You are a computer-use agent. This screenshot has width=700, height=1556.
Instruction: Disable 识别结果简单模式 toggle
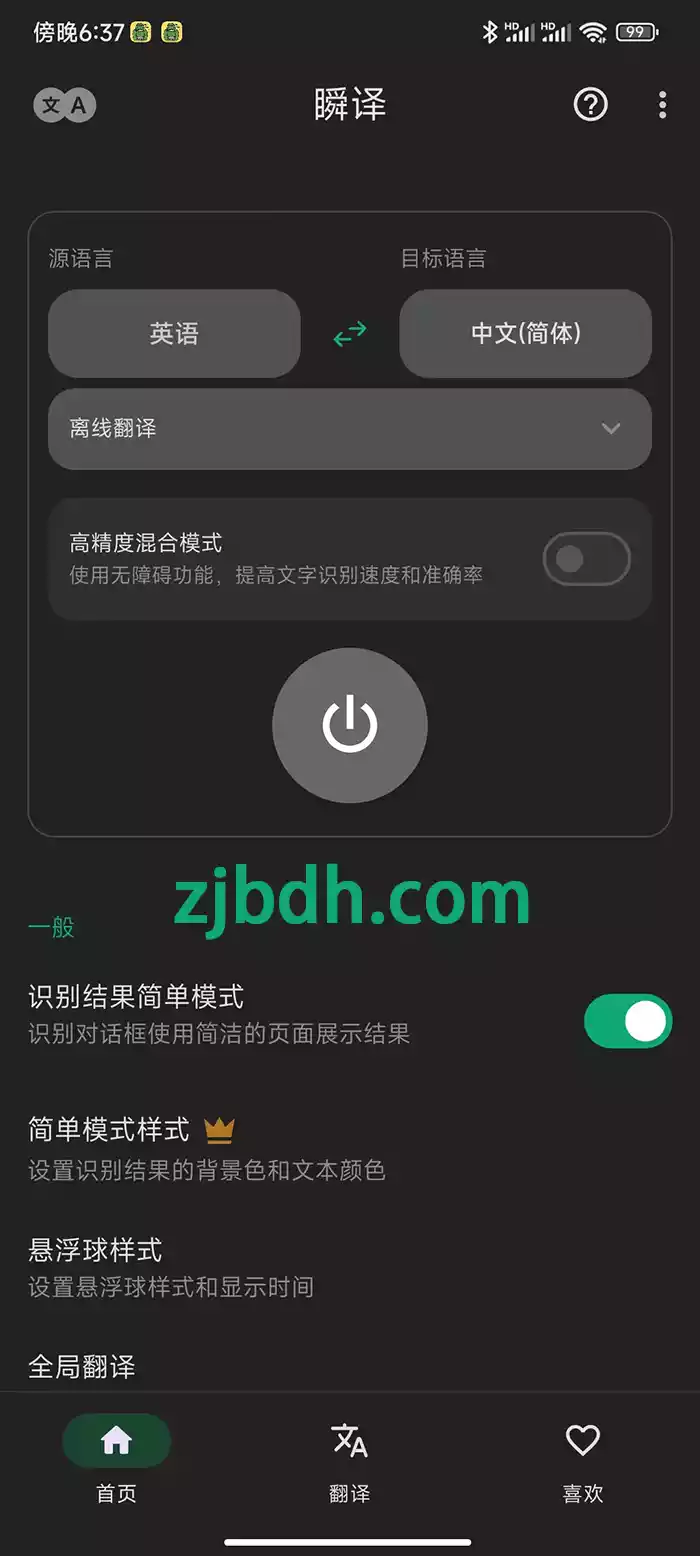point(628,1021)
